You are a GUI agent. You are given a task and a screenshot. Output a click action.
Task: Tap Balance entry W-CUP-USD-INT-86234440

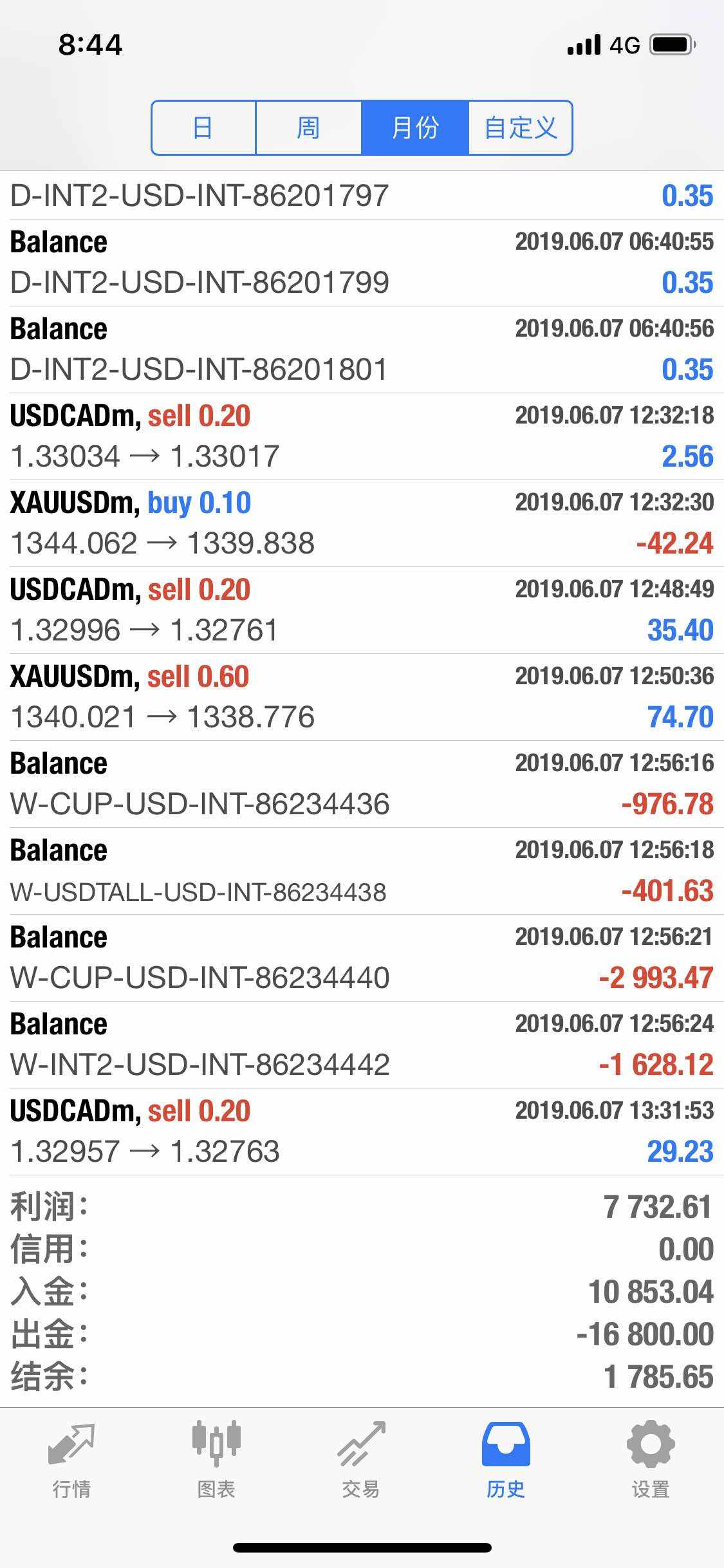(x=362, y=958)
